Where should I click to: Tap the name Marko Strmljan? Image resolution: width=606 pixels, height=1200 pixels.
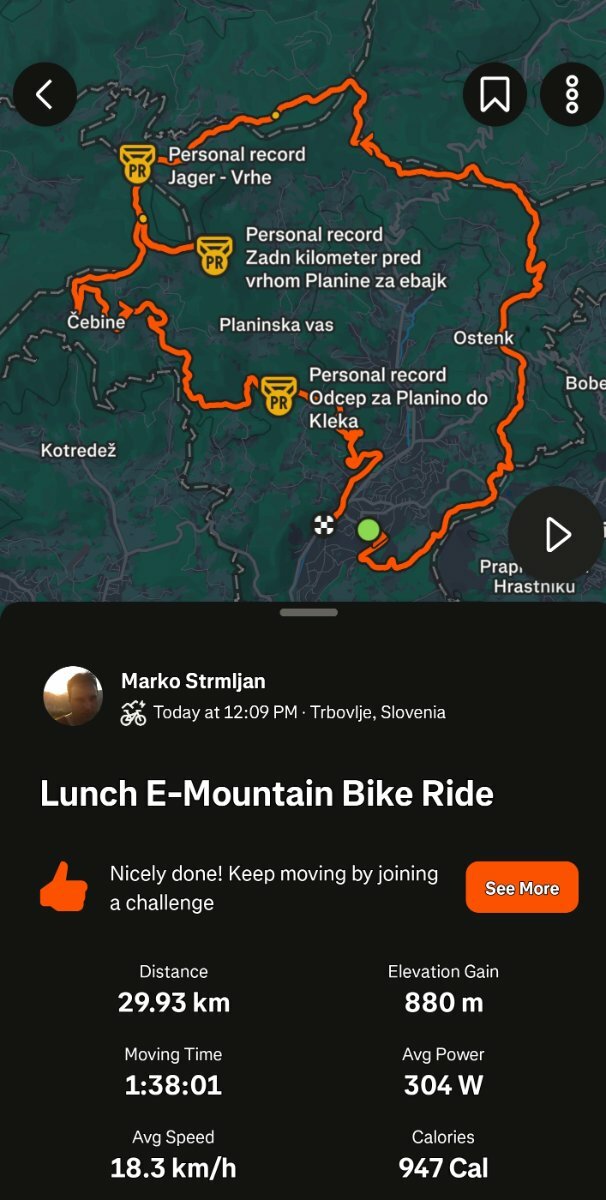pyautogui.click(x=193, y=681)
